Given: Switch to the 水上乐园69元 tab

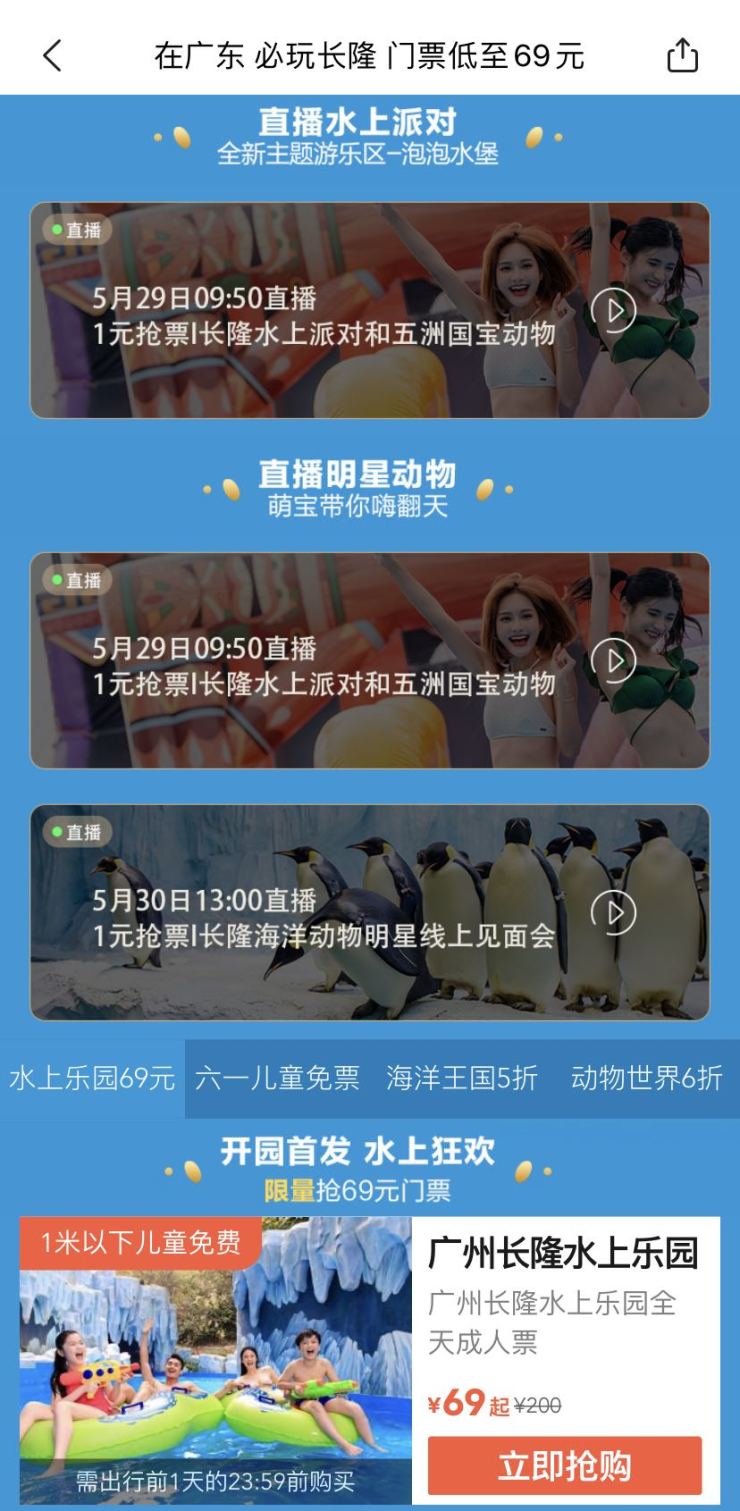Looking at the screenshot, I should [92, 1078].
